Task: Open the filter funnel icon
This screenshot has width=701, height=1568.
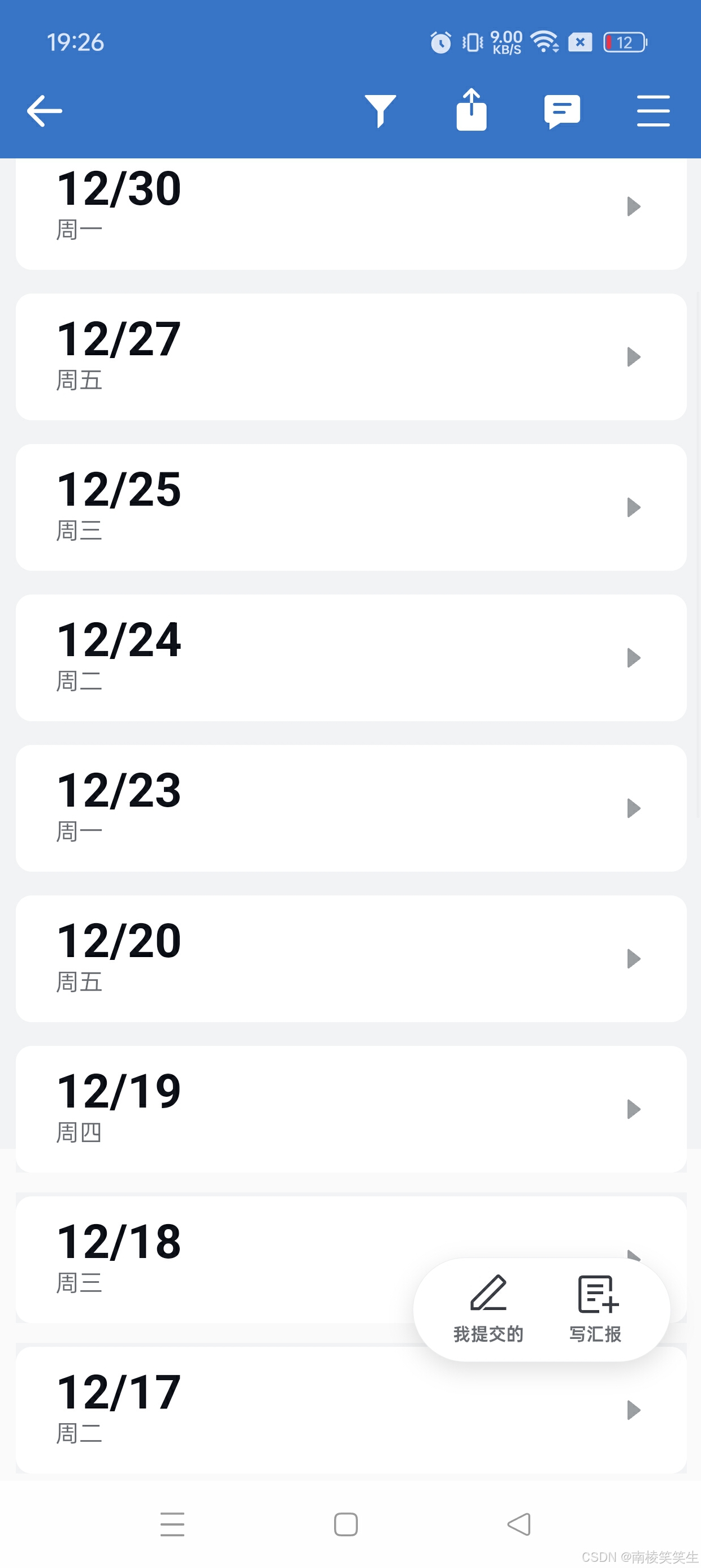Action: 380,111
